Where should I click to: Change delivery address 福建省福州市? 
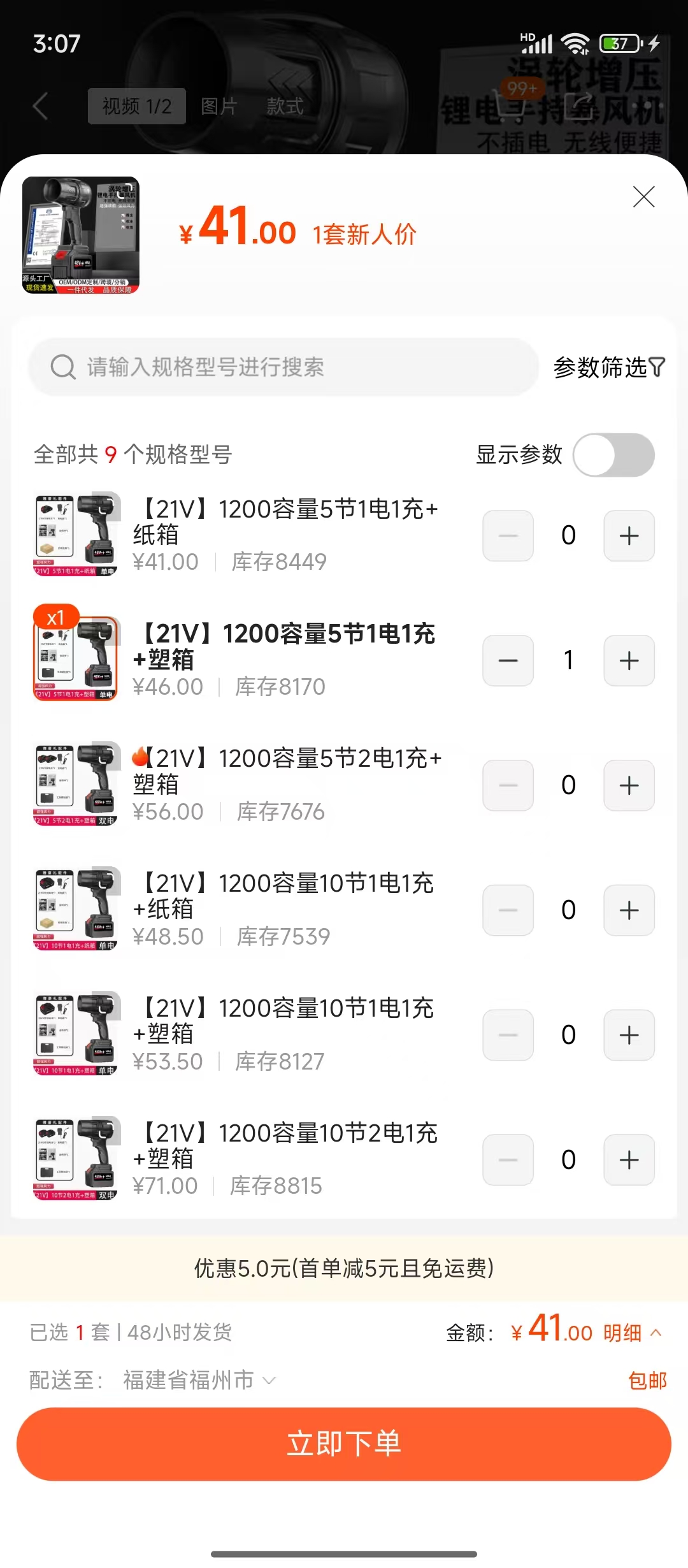199,1380
